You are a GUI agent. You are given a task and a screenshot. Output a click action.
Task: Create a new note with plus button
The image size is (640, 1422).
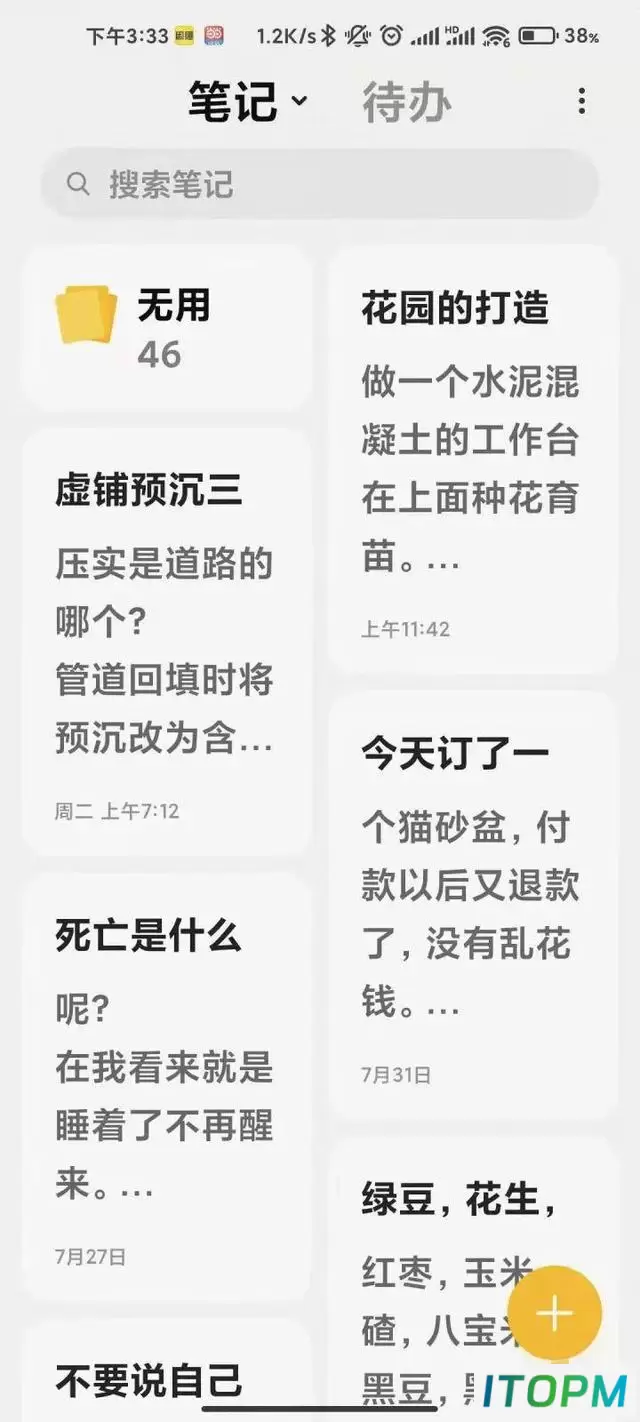(555, 1313)
